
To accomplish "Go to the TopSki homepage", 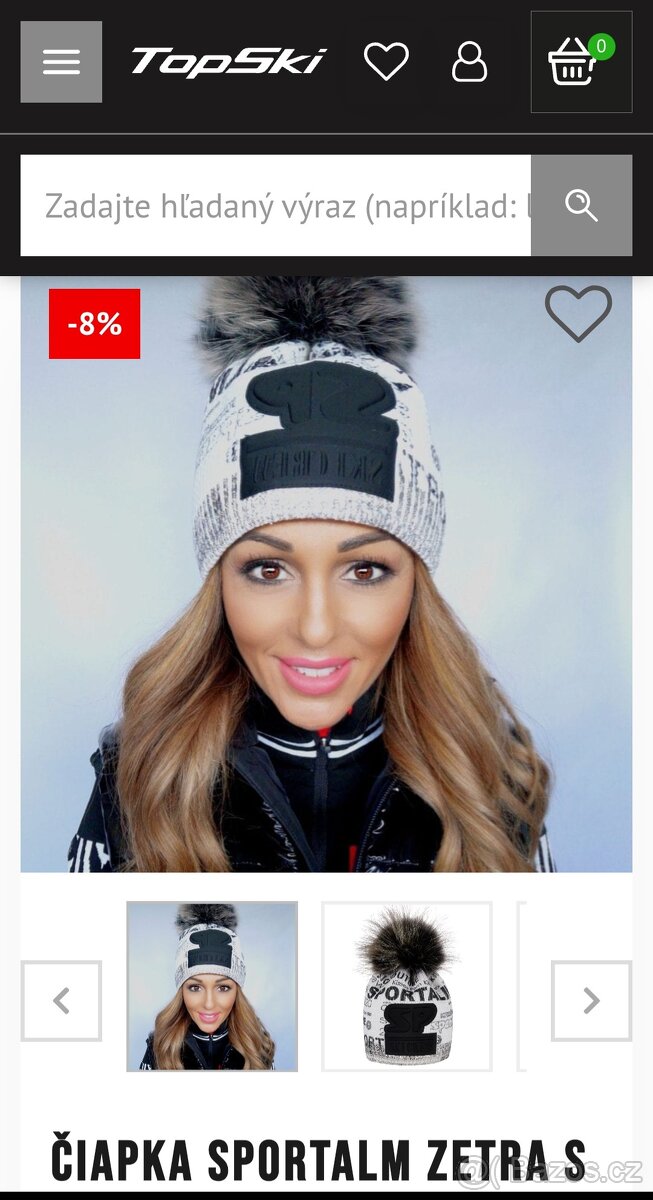I will click(x=228, y=62).
